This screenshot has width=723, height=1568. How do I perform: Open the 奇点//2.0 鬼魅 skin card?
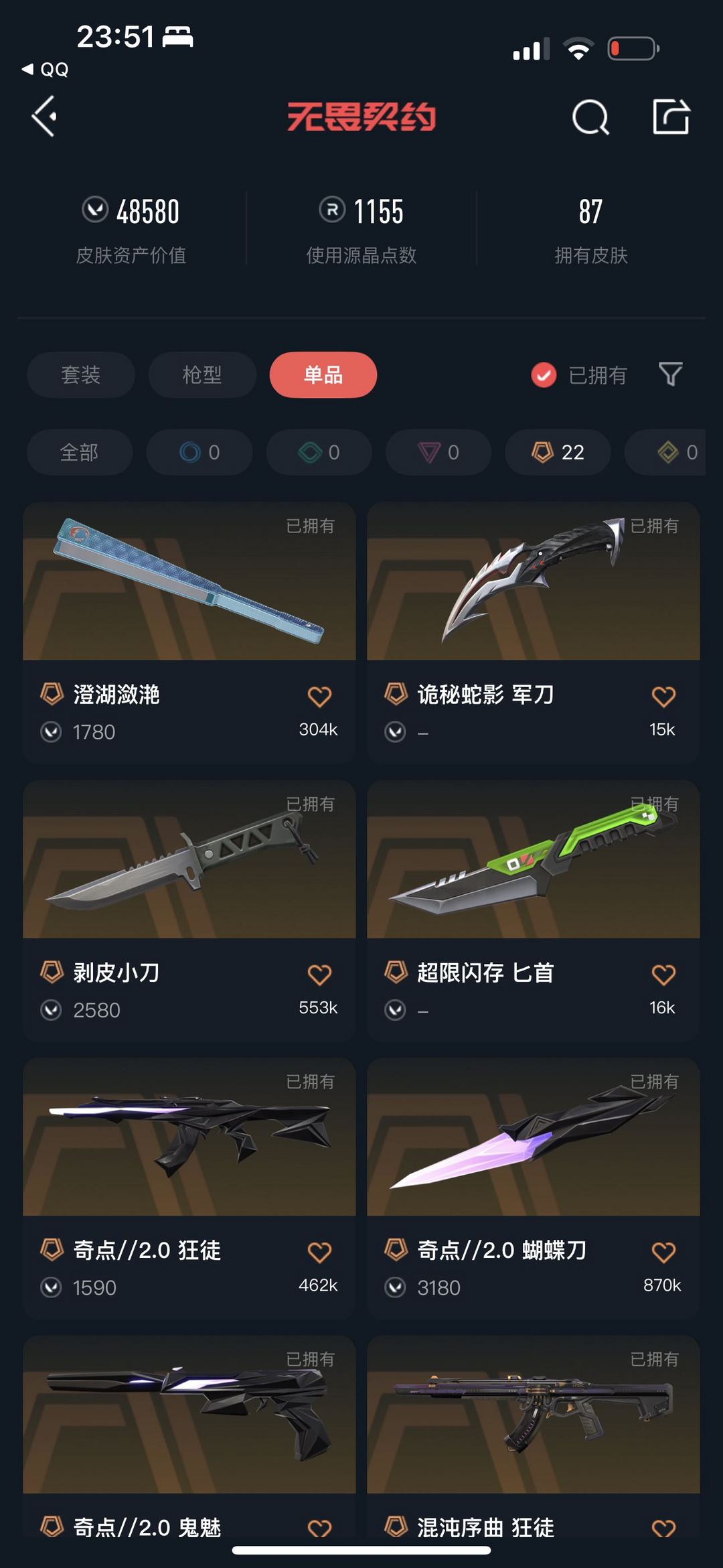click(x=189, y=1437)
